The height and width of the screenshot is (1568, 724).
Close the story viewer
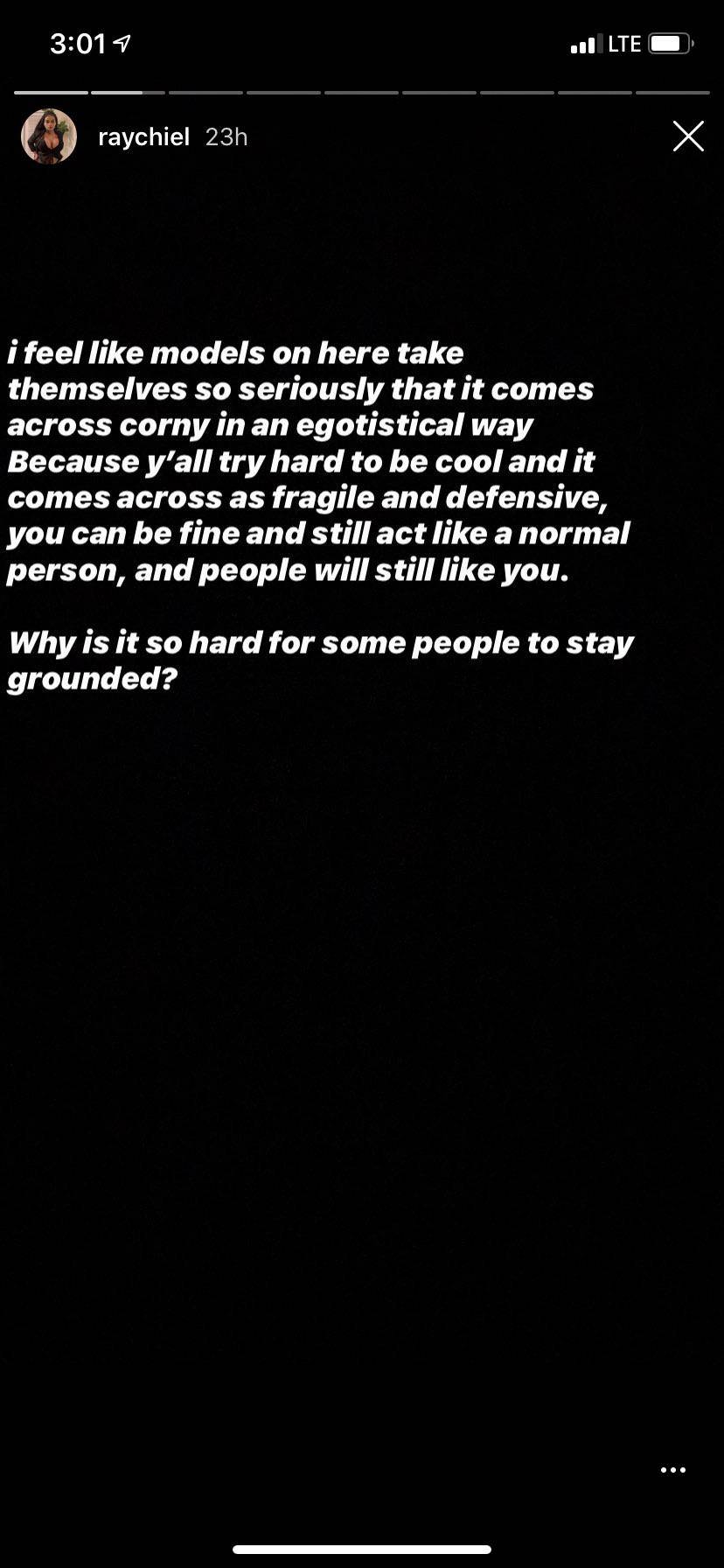(688, 136)
